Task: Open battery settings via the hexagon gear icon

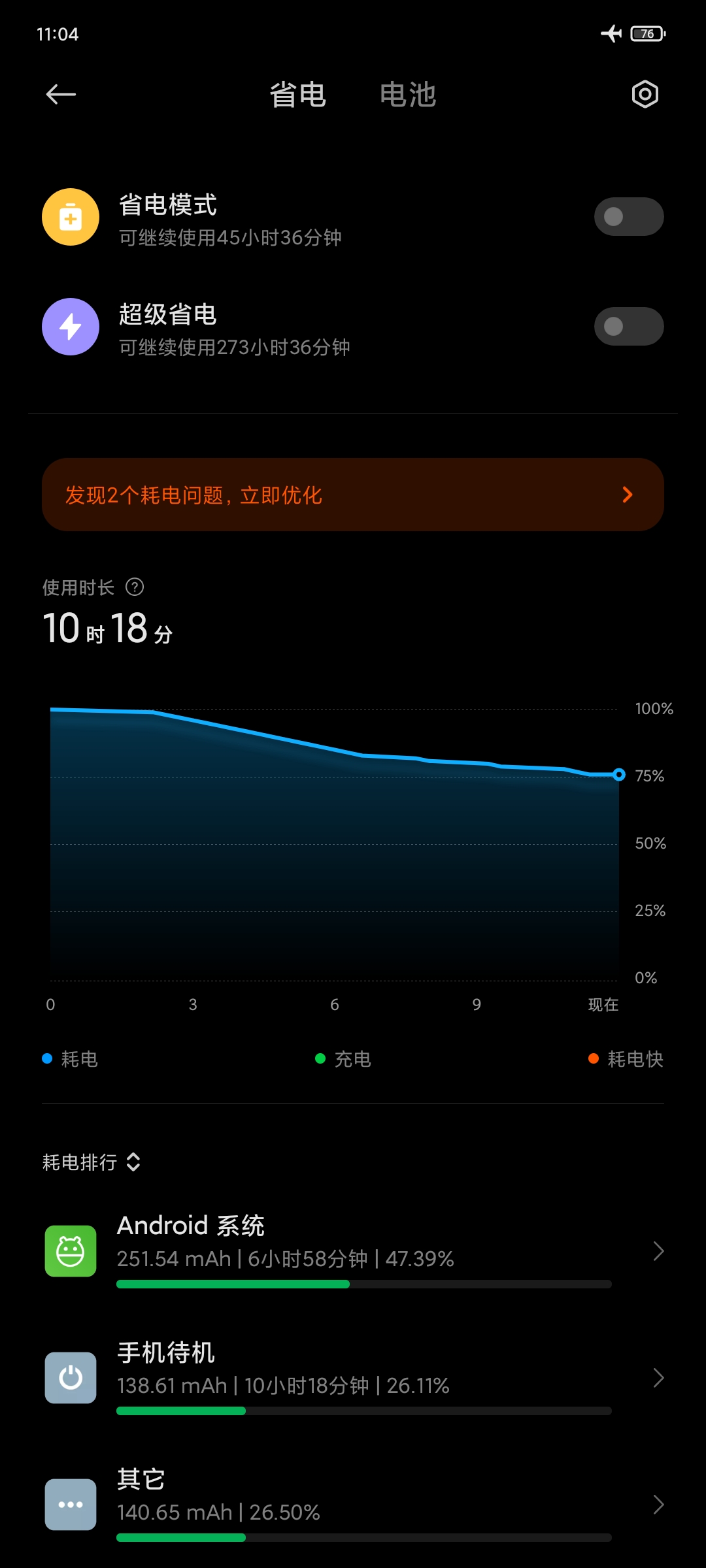Action: (645, 95)
